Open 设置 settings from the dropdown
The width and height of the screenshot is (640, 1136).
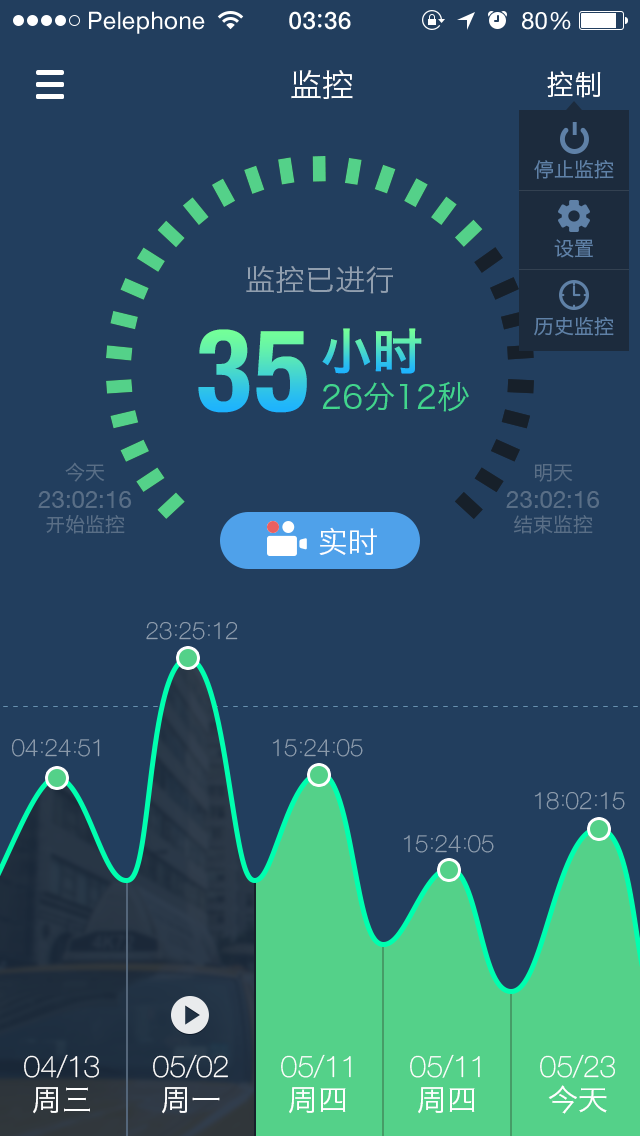tap(573, 230)
